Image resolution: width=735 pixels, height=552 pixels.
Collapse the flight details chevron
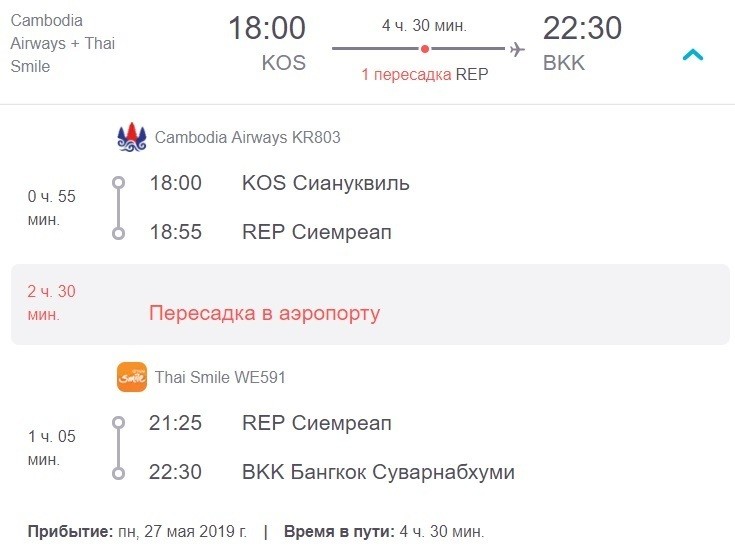(x=692, y=55)
